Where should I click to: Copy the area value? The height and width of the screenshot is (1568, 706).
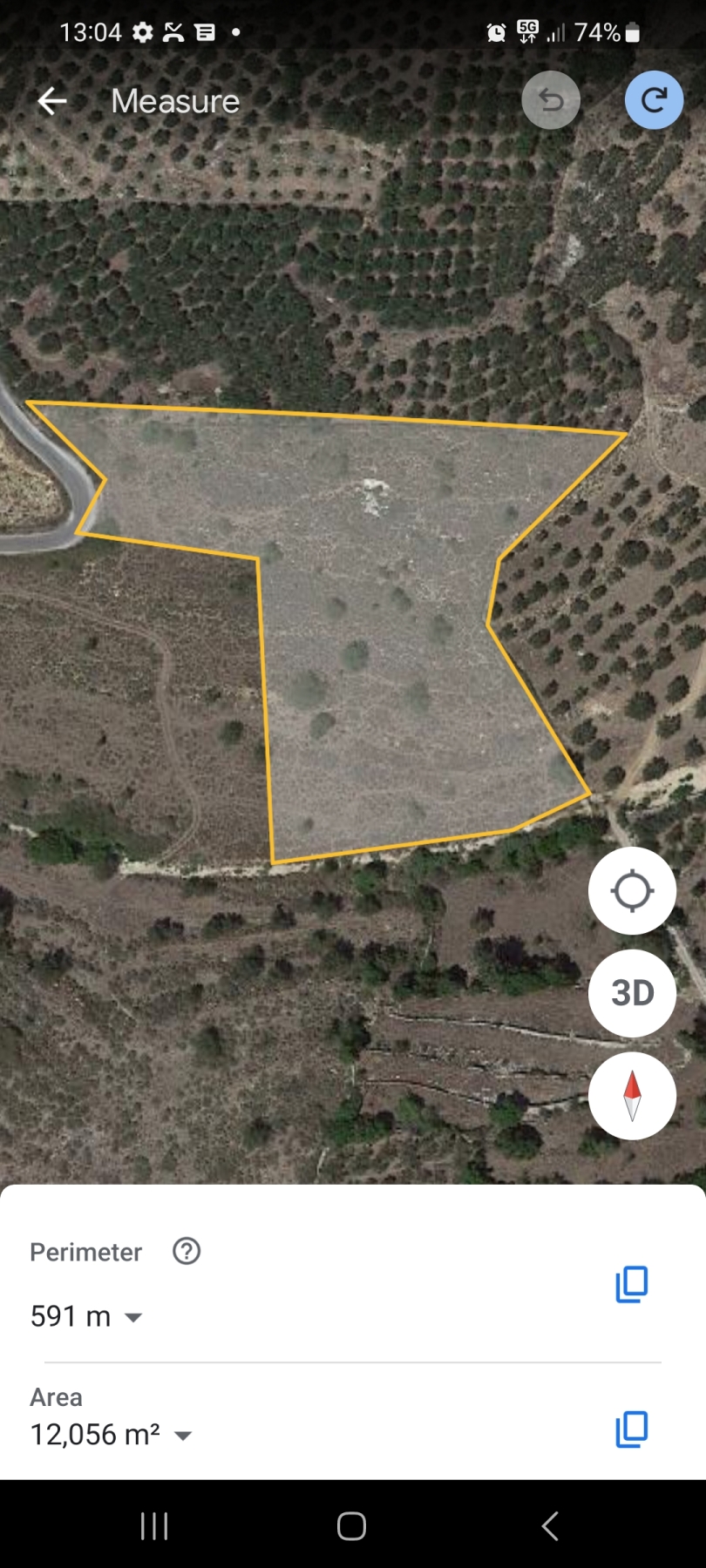click(632, 1429)
